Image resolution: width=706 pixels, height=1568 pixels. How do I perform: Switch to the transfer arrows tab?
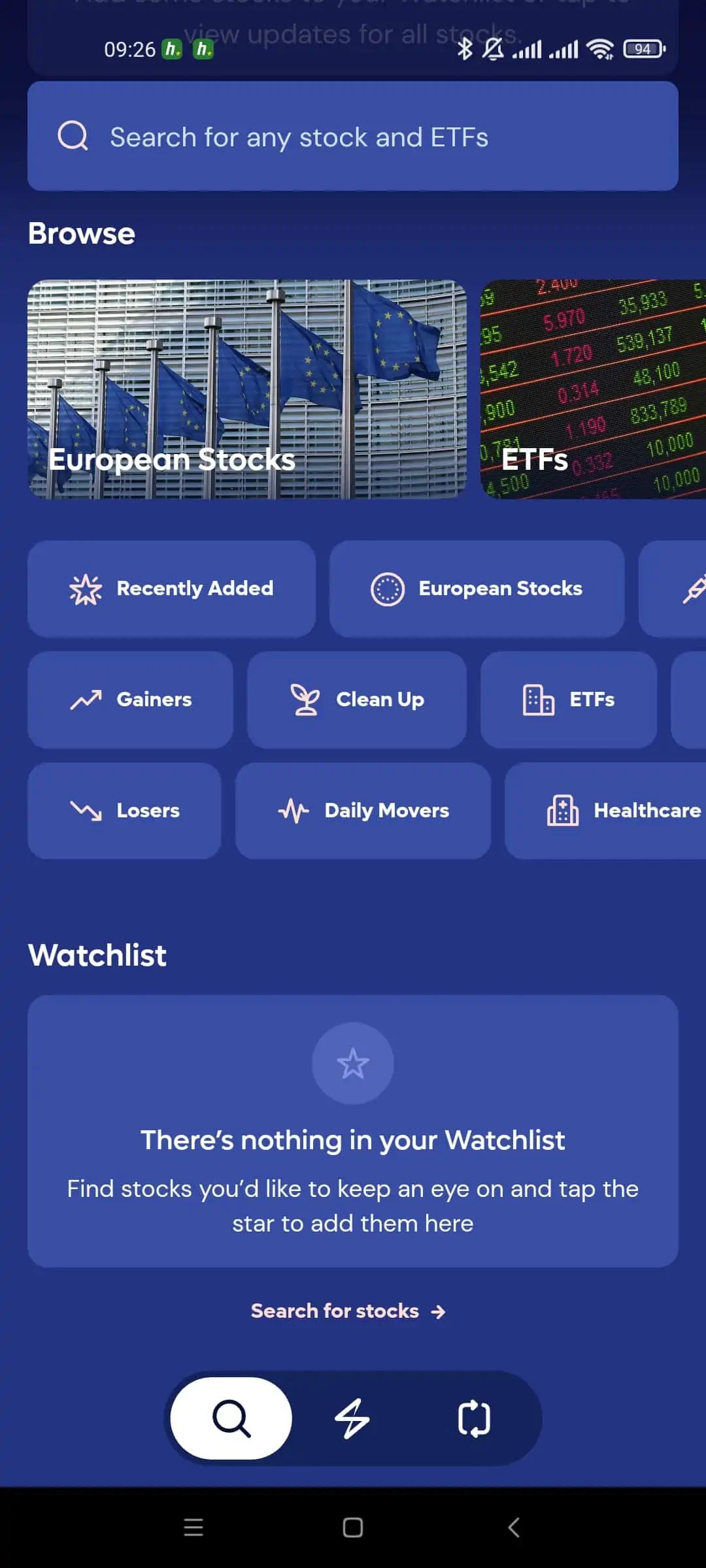[474, 1418]
